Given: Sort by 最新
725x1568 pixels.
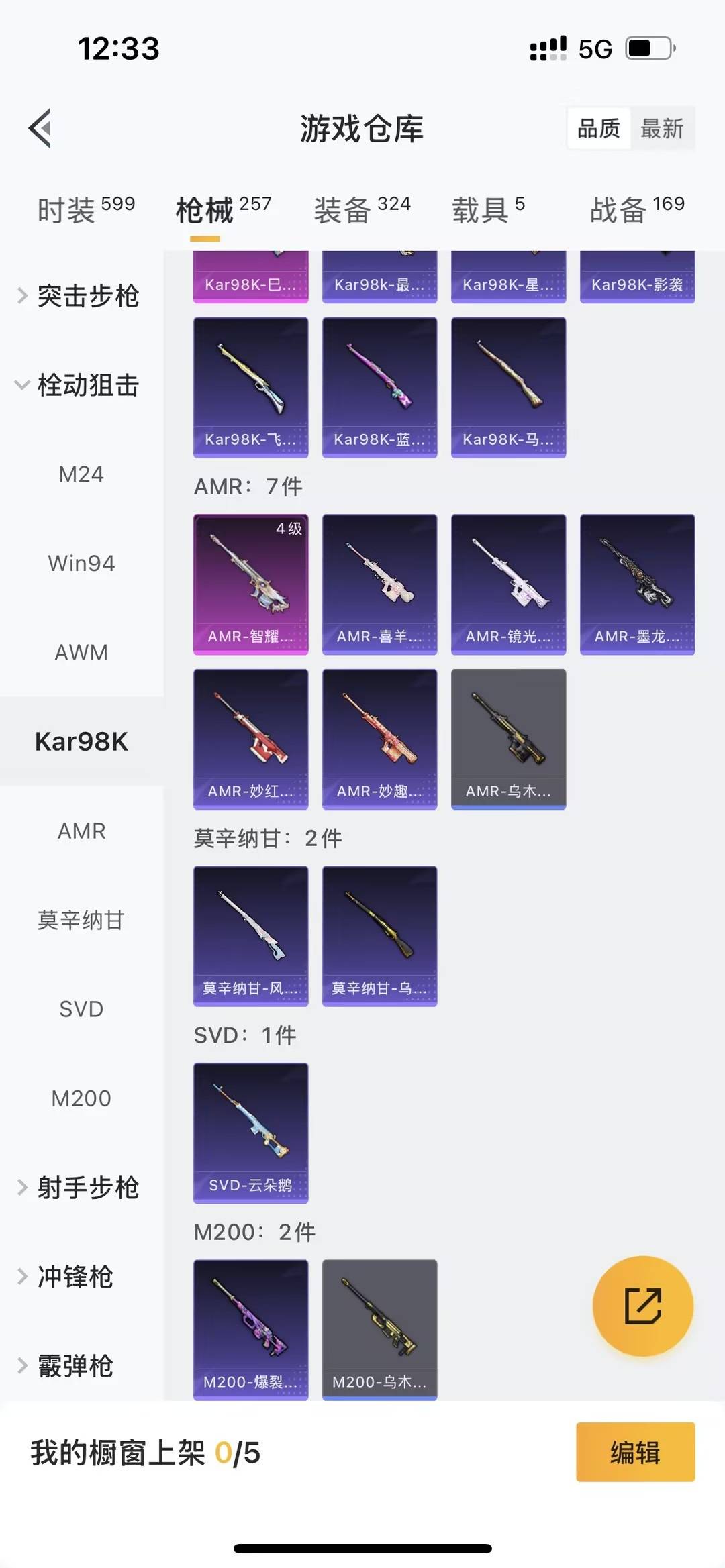Looking at the screenshot, I should pyautogui.click(x=661, y=128).
